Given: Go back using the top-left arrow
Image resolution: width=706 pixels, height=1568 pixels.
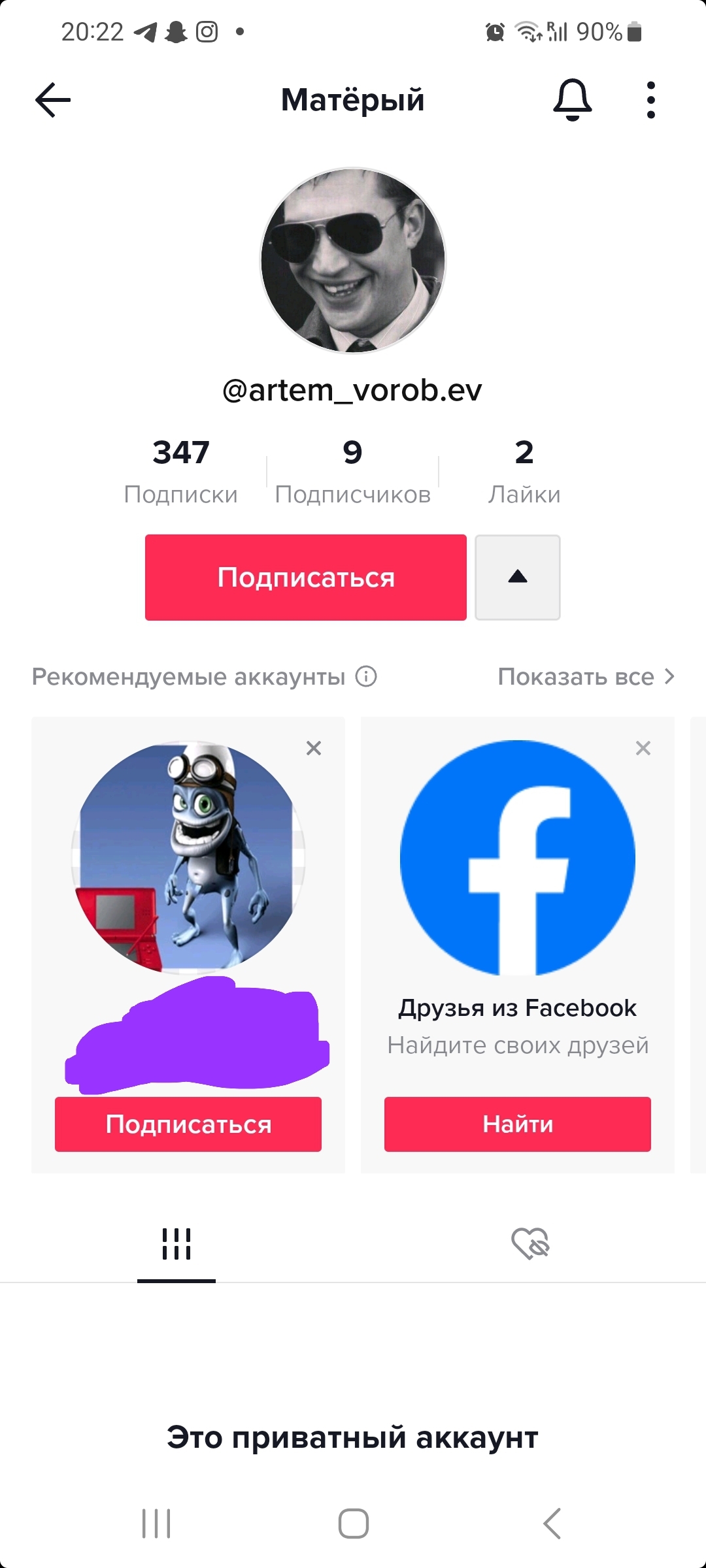Looking at the screenshot, I should pyautogui.click(x=53, y=100).
